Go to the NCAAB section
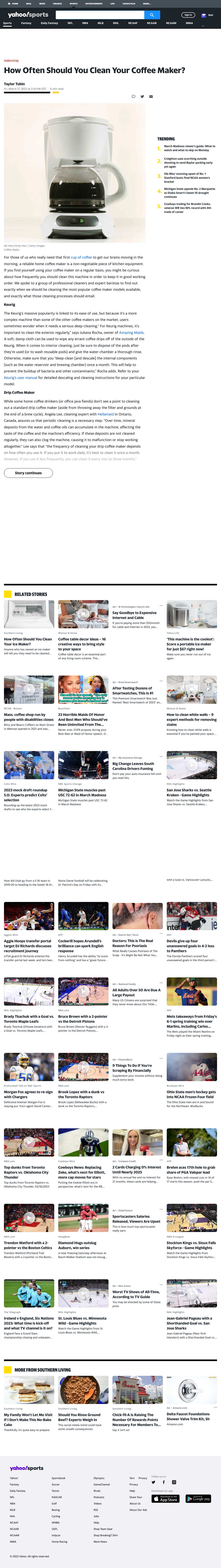This screenshot has width=221, height=1568. tap(152, 23)
